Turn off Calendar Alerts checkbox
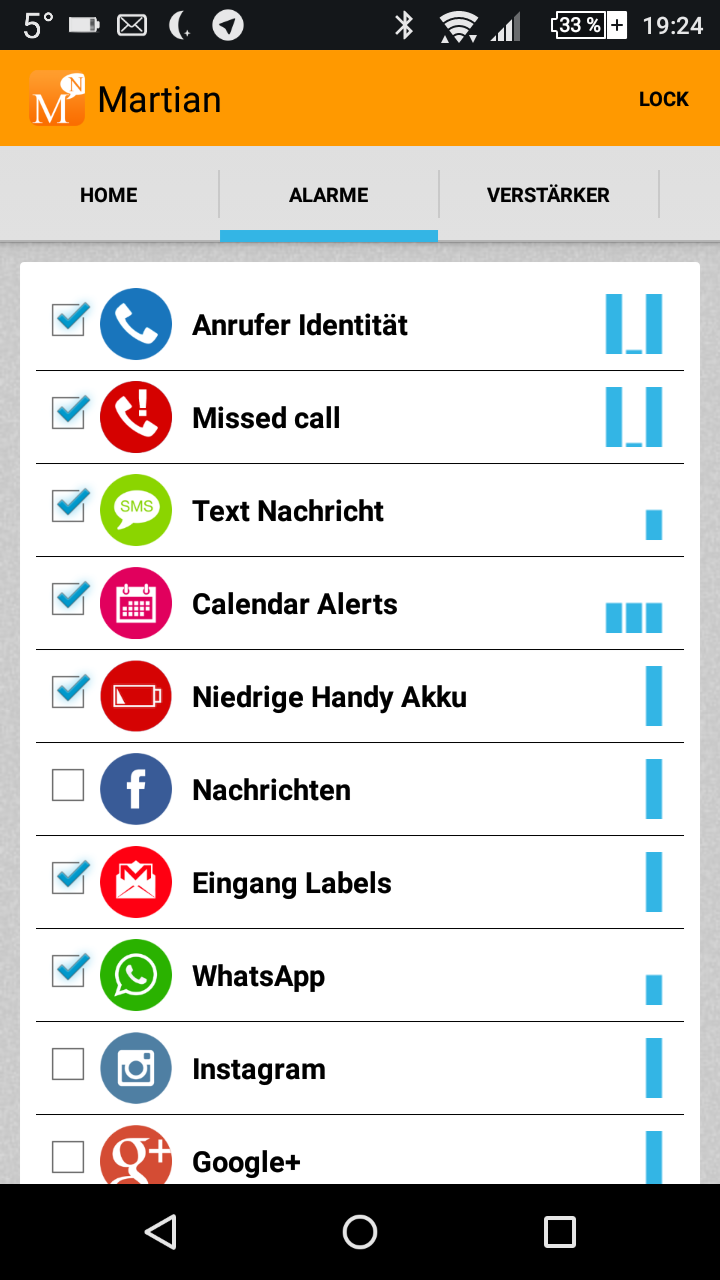Screen dimensions: 720x1280 coord(69,601)
